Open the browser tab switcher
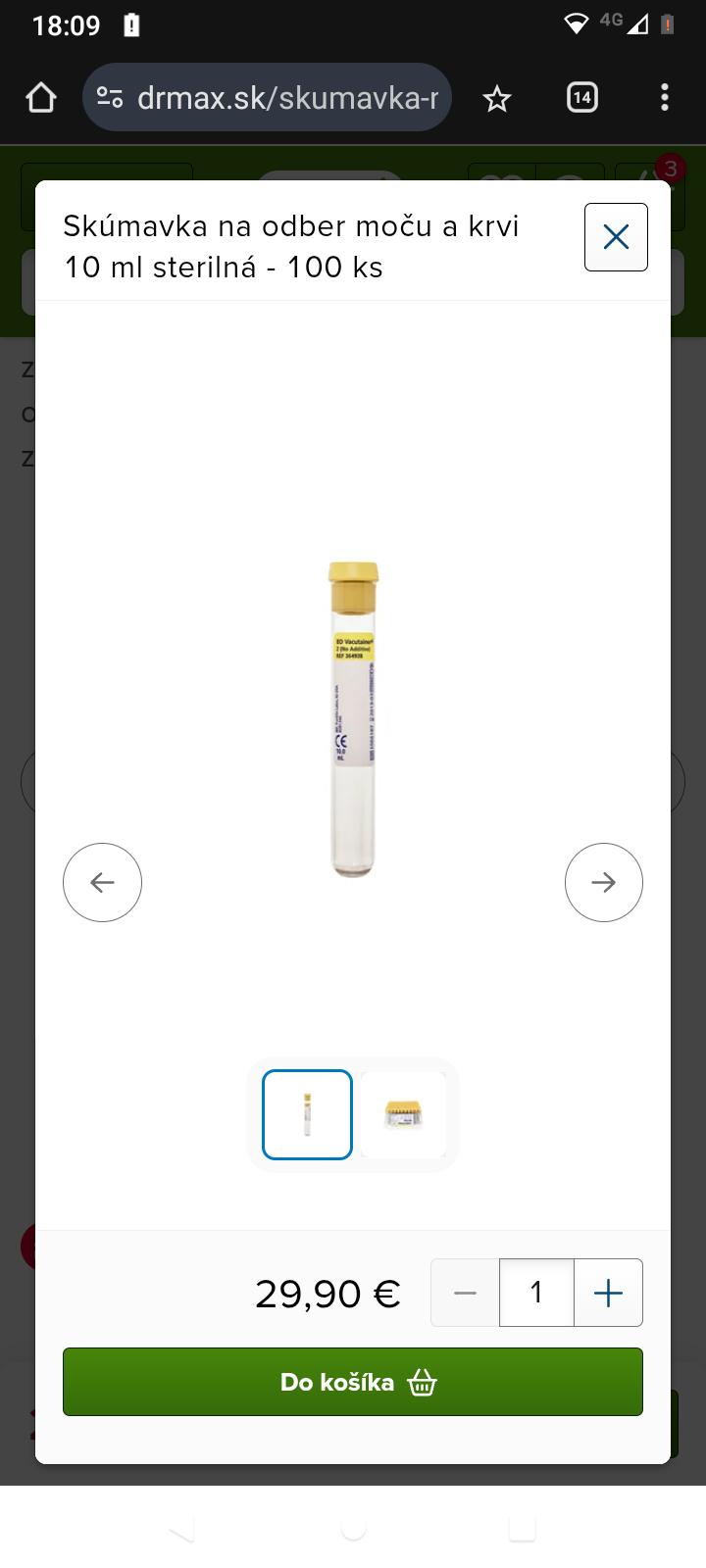Image resolution: width=706 pixels, height=1568 pixels. point(581,97)
